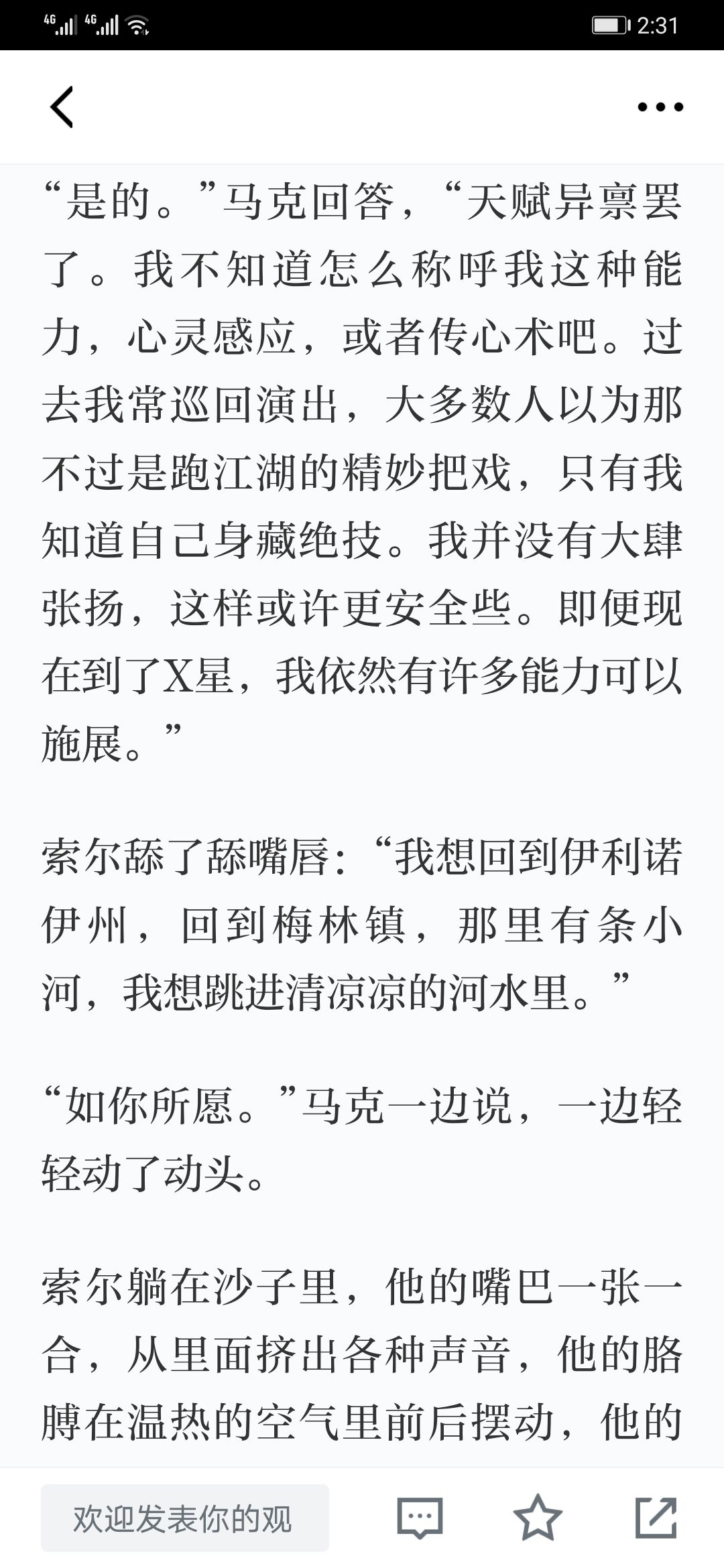Go back using the top-left arrow
Screen dimensions: 724x1568
pos(62,107)
